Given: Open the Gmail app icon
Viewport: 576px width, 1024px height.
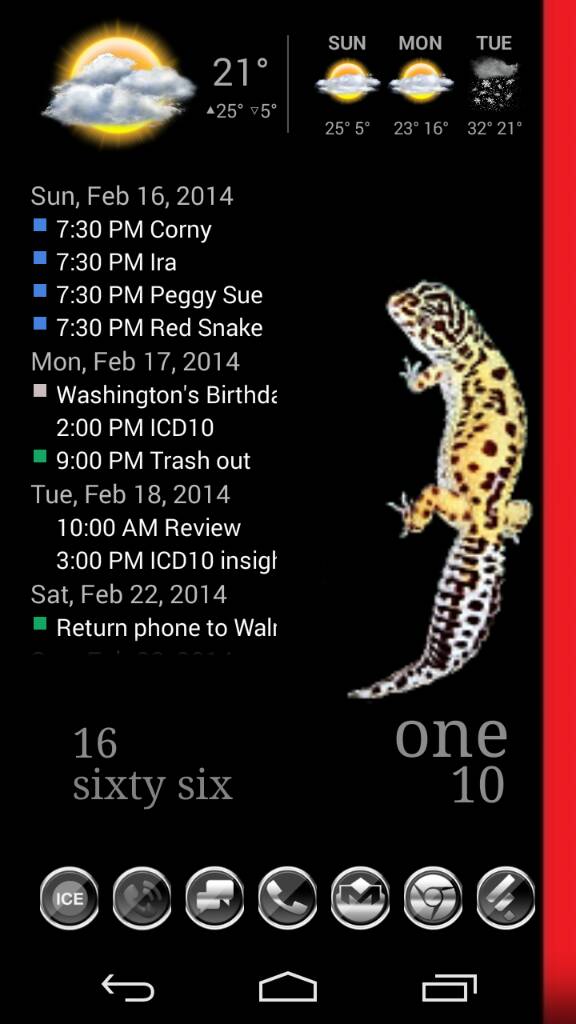Looking at the screenshot, I should click(x=360, y=898).
